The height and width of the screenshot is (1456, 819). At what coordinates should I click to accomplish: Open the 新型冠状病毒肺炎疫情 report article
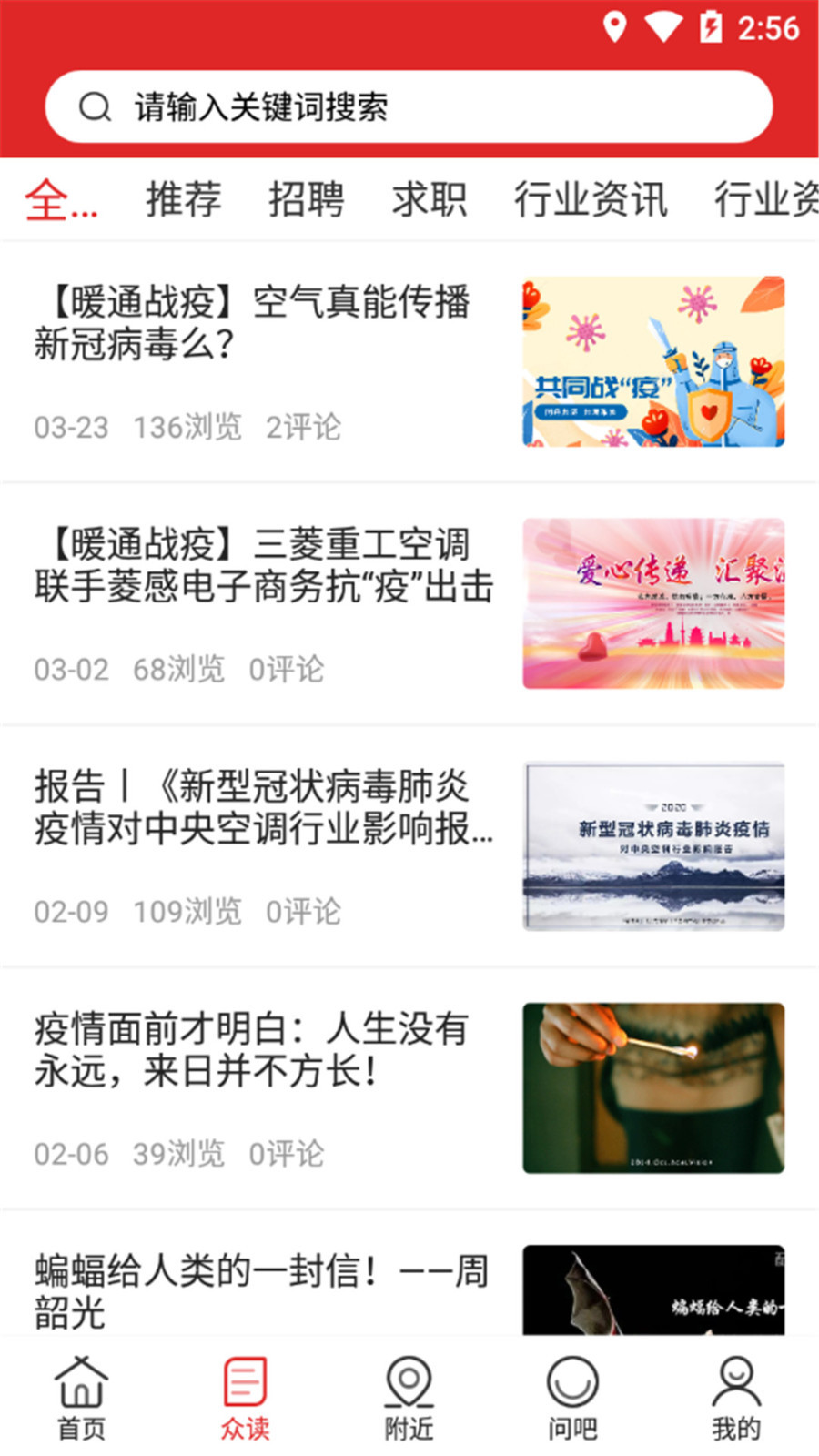[x=264, y=807]
